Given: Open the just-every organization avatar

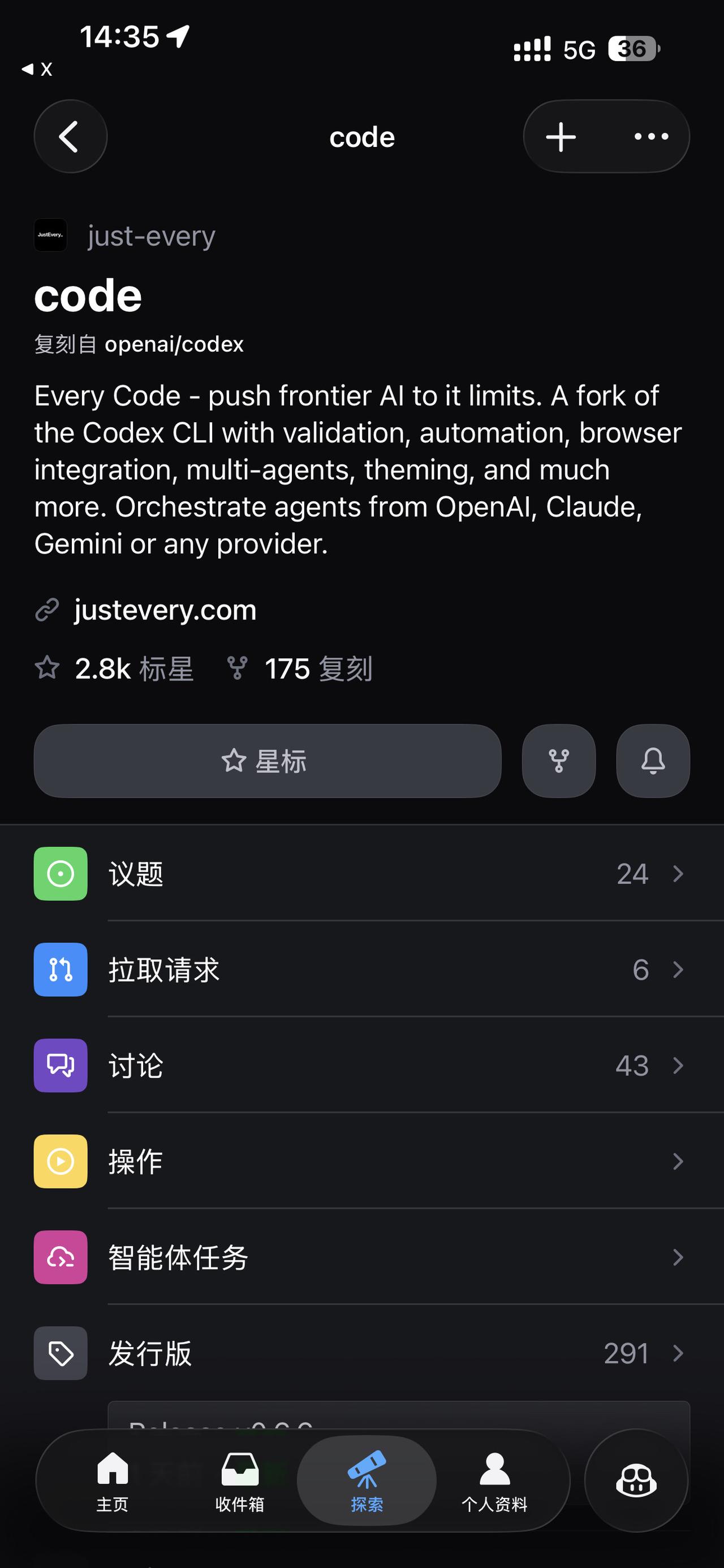Looking at the screenshot, I should pyautogui.click(x=51, y=236).
